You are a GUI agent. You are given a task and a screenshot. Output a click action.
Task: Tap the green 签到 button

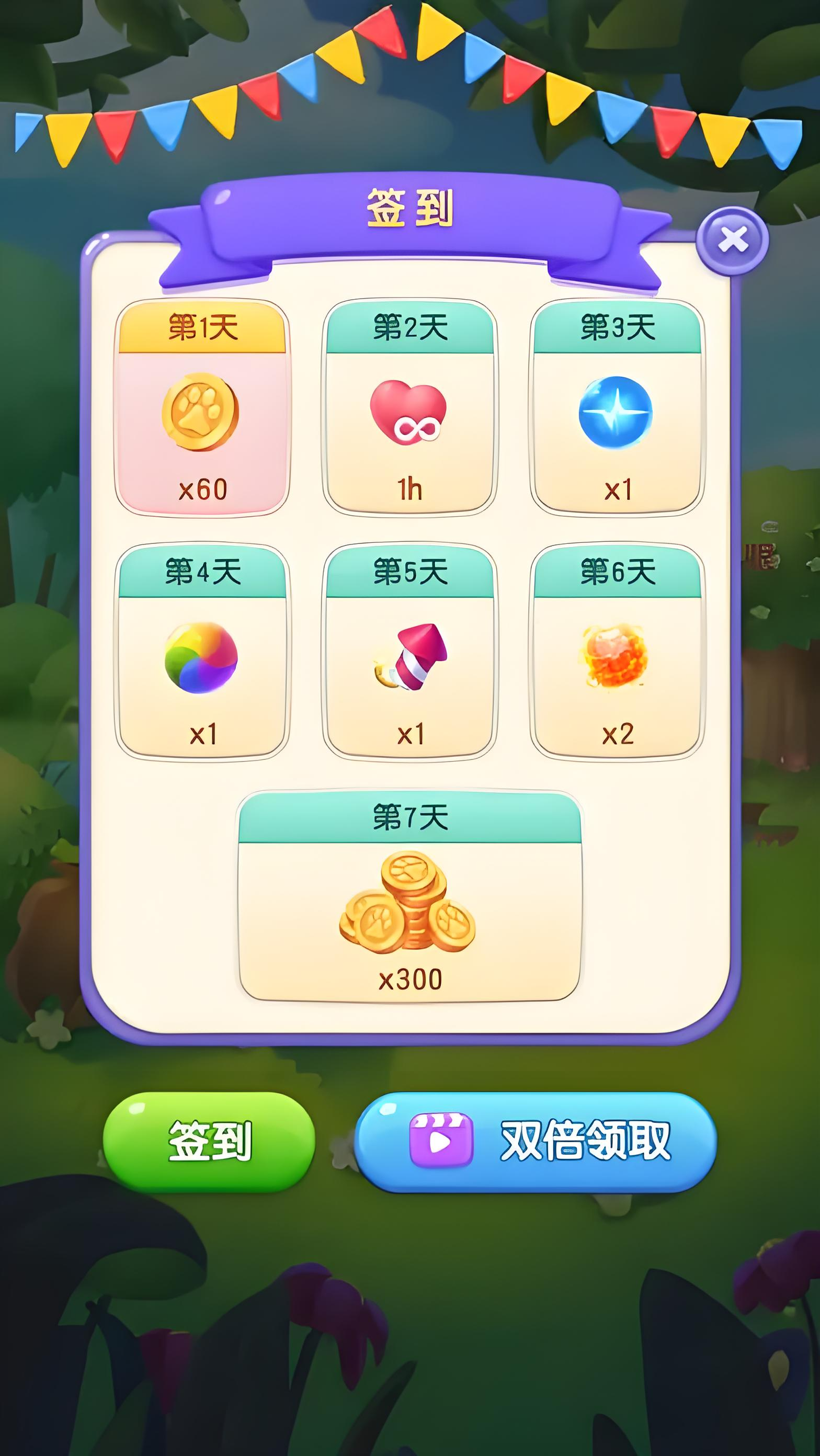tap(209, 1141)
